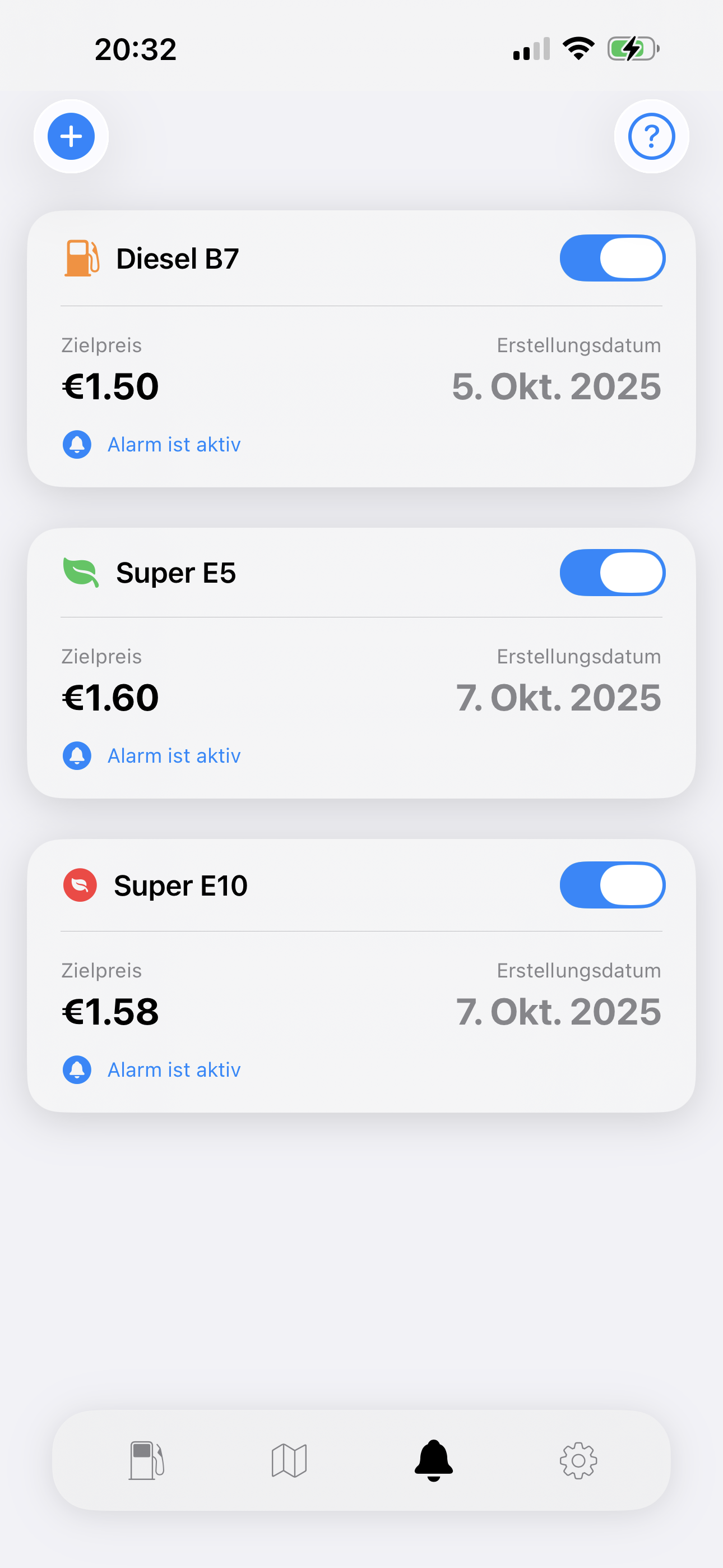Click the red leaf icon beside Super E10
723x1568 pixels.
tap(80, 886)
